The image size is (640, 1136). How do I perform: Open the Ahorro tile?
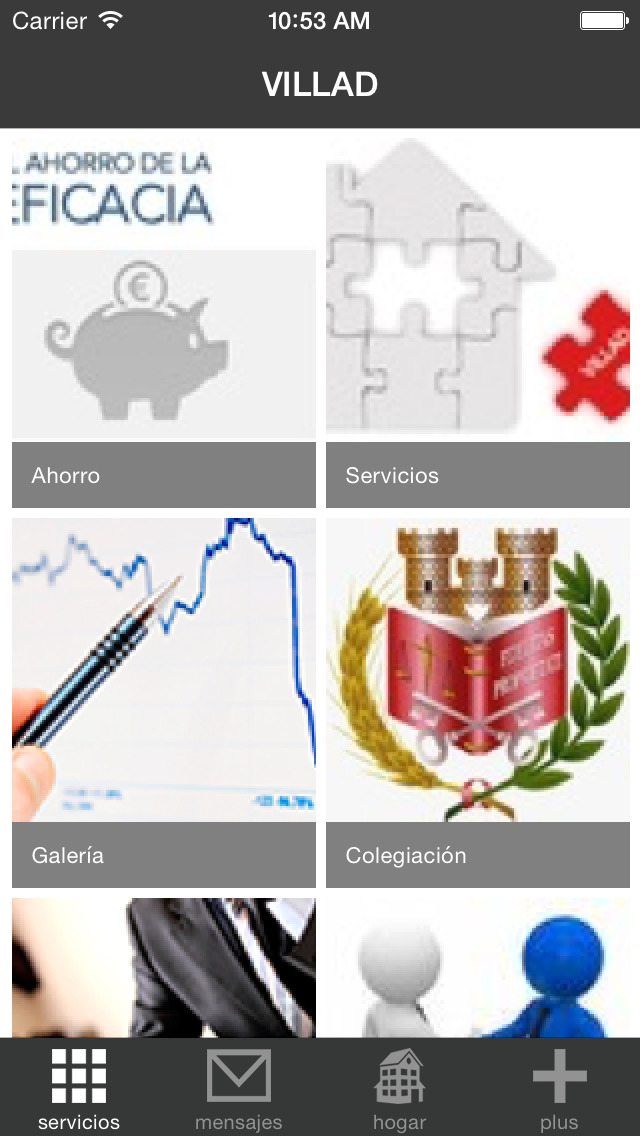pos(164,323)
